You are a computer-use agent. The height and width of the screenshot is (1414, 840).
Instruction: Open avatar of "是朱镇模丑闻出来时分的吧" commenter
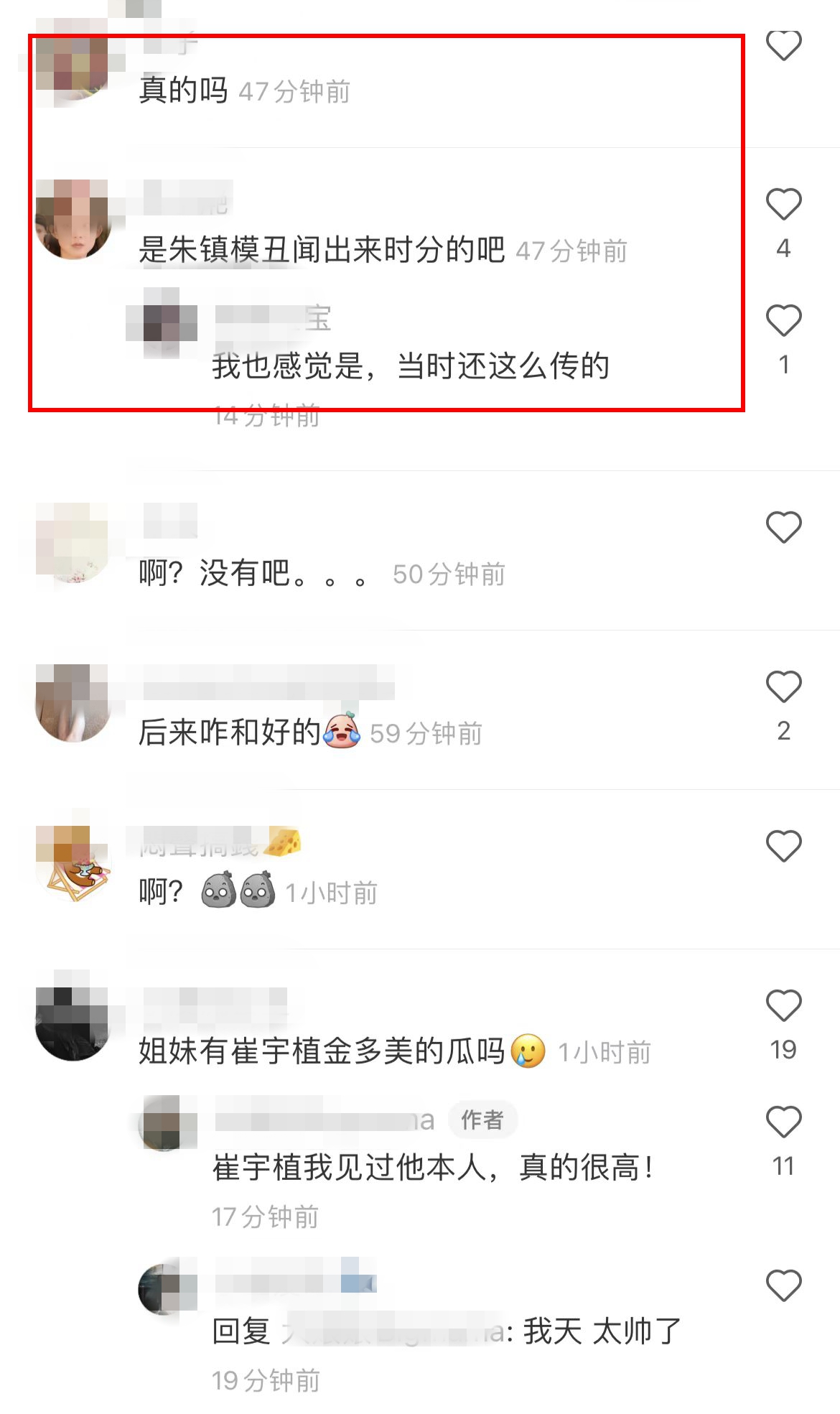click(x=73, y=219)
